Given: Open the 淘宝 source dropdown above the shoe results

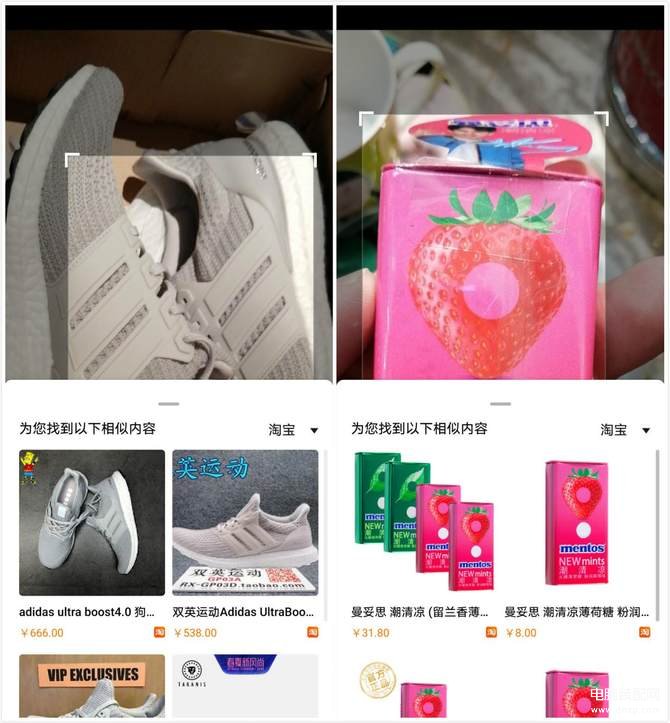Looking at the screenshot, I should [x=293, y=430].
